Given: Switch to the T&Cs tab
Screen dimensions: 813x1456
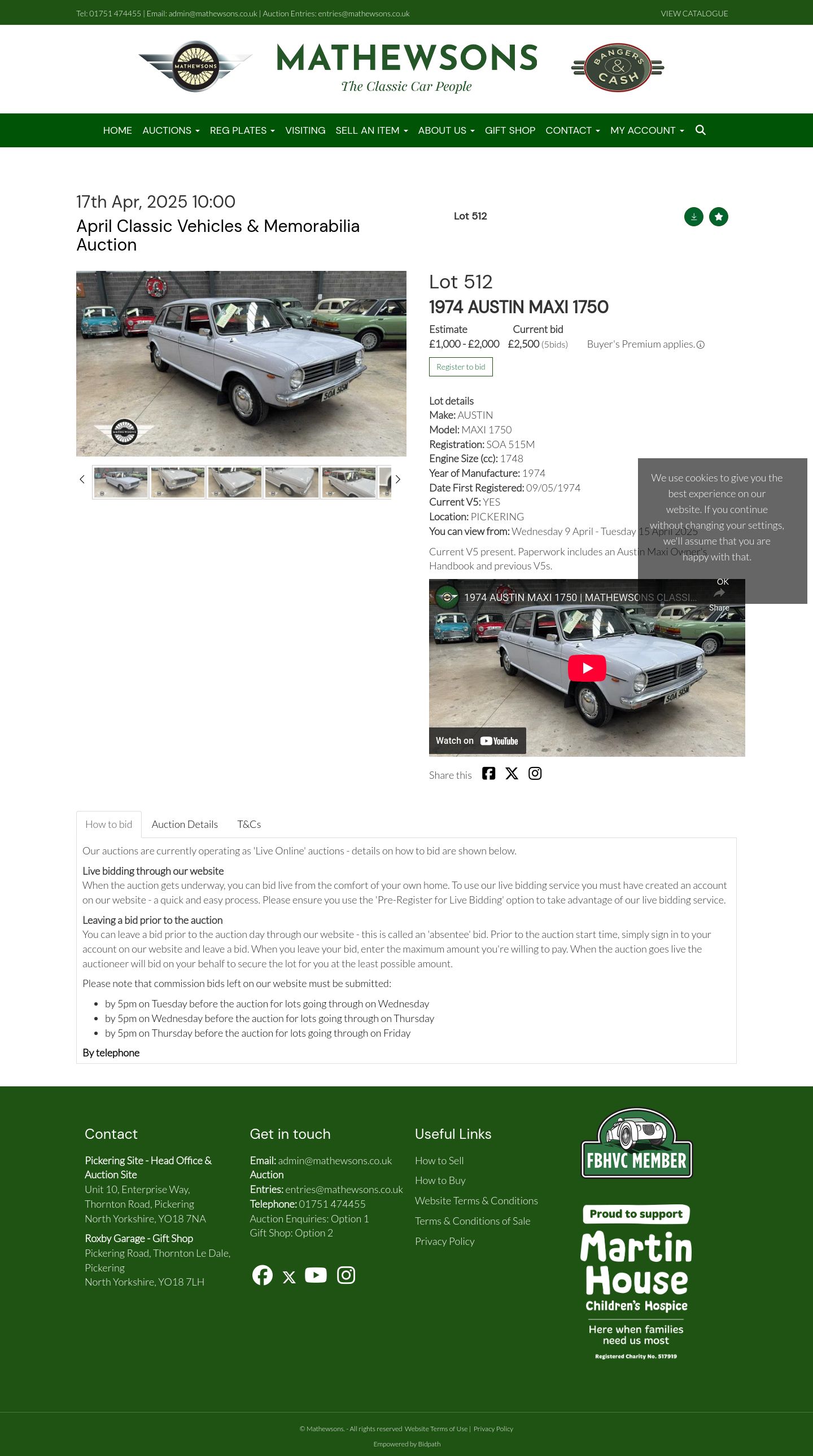Looking at the screenshot, I should pyautogui.click(x=249, y=824).
